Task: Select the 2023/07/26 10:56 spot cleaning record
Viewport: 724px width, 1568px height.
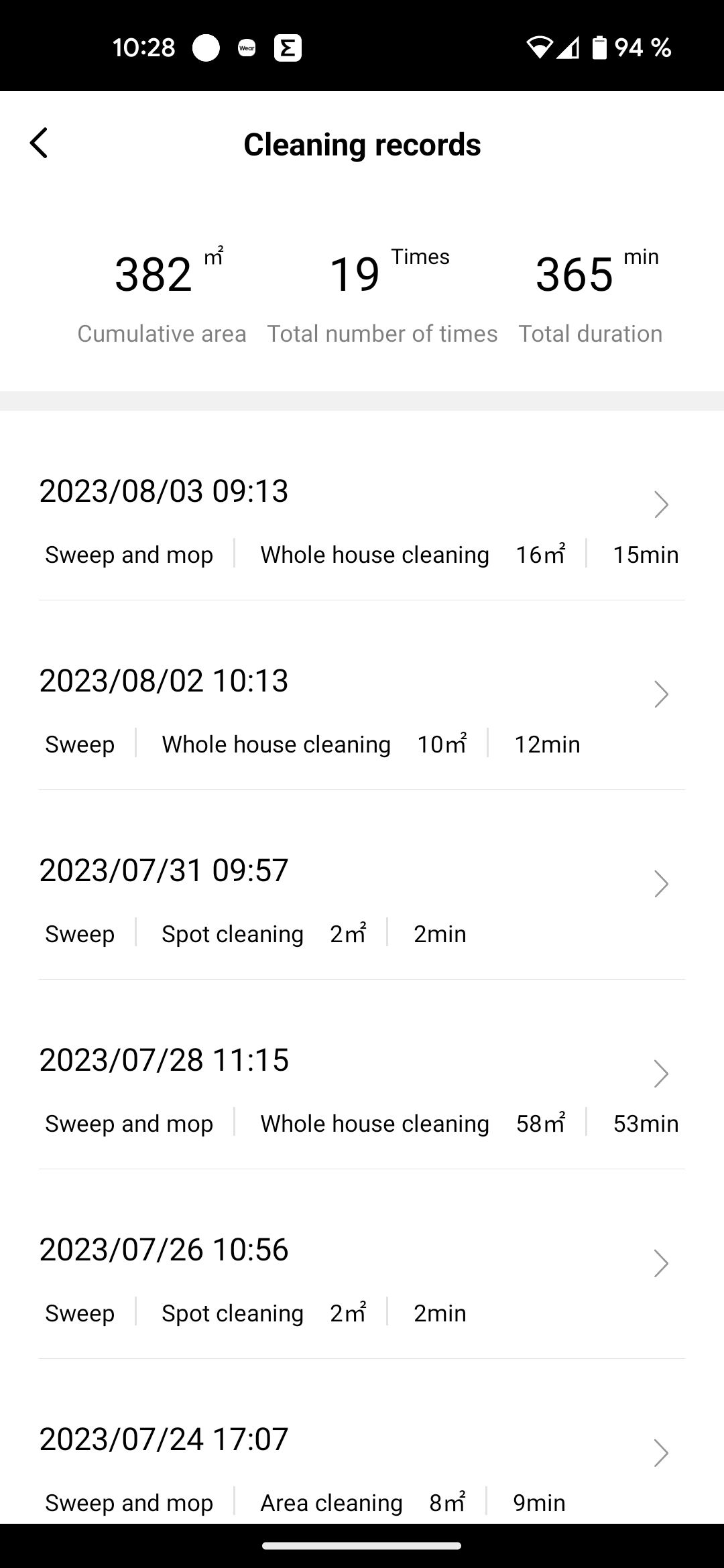Action: [362, 1280]
